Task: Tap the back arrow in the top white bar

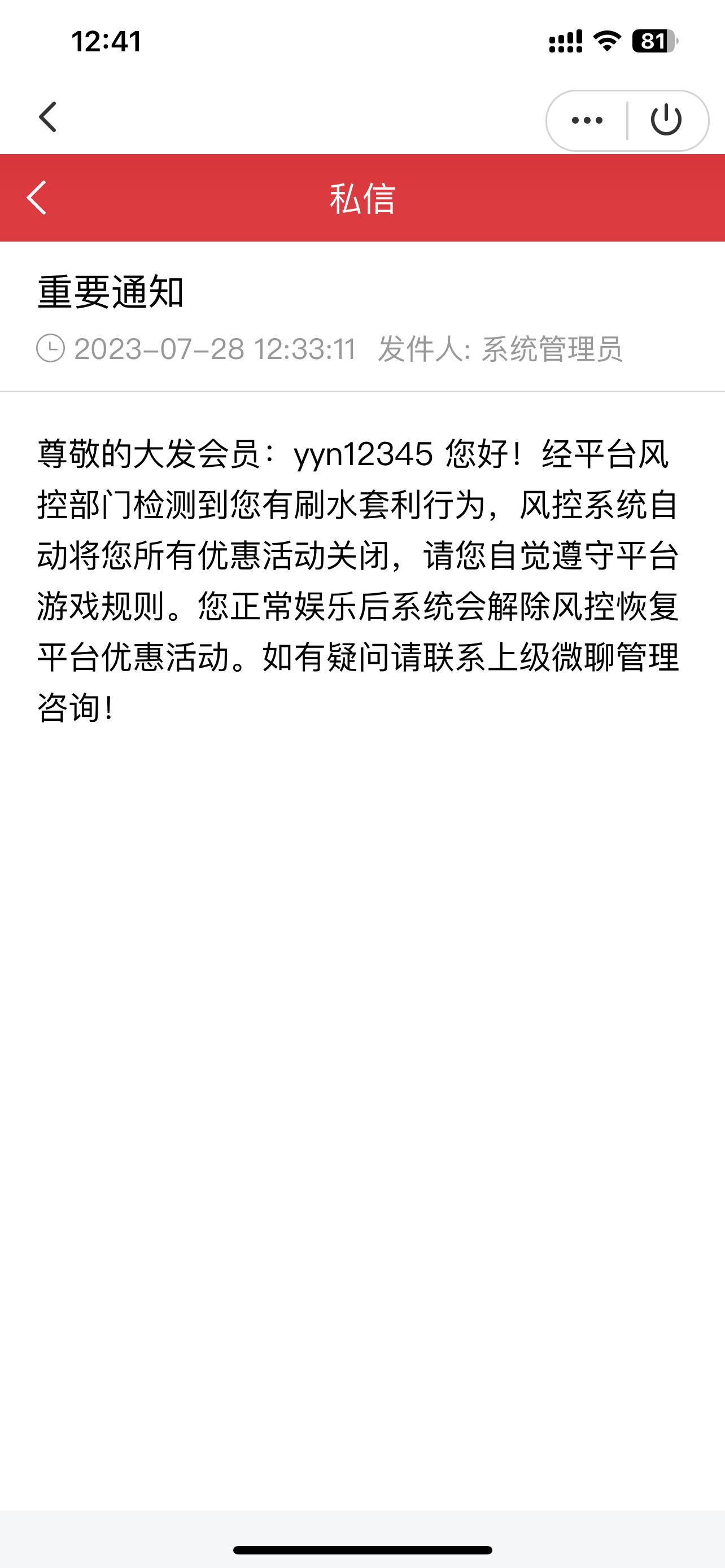Action: coord(47,117)
